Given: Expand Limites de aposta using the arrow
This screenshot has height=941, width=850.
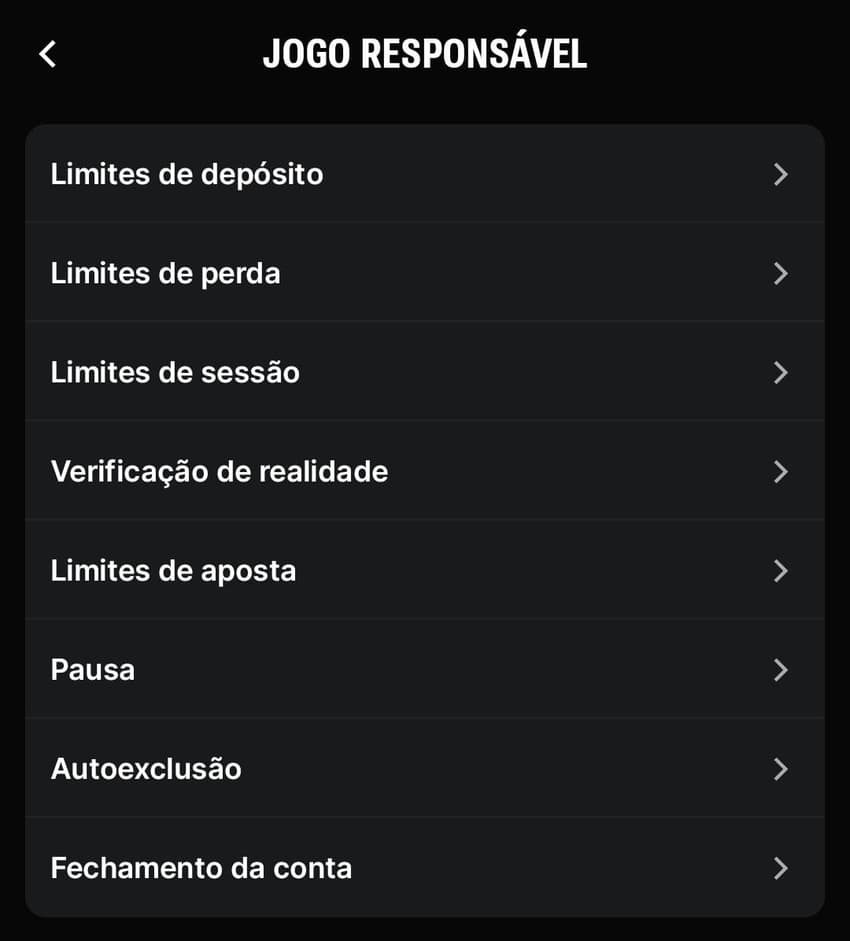Looking at the screenshot, I should tap(779, 570).
